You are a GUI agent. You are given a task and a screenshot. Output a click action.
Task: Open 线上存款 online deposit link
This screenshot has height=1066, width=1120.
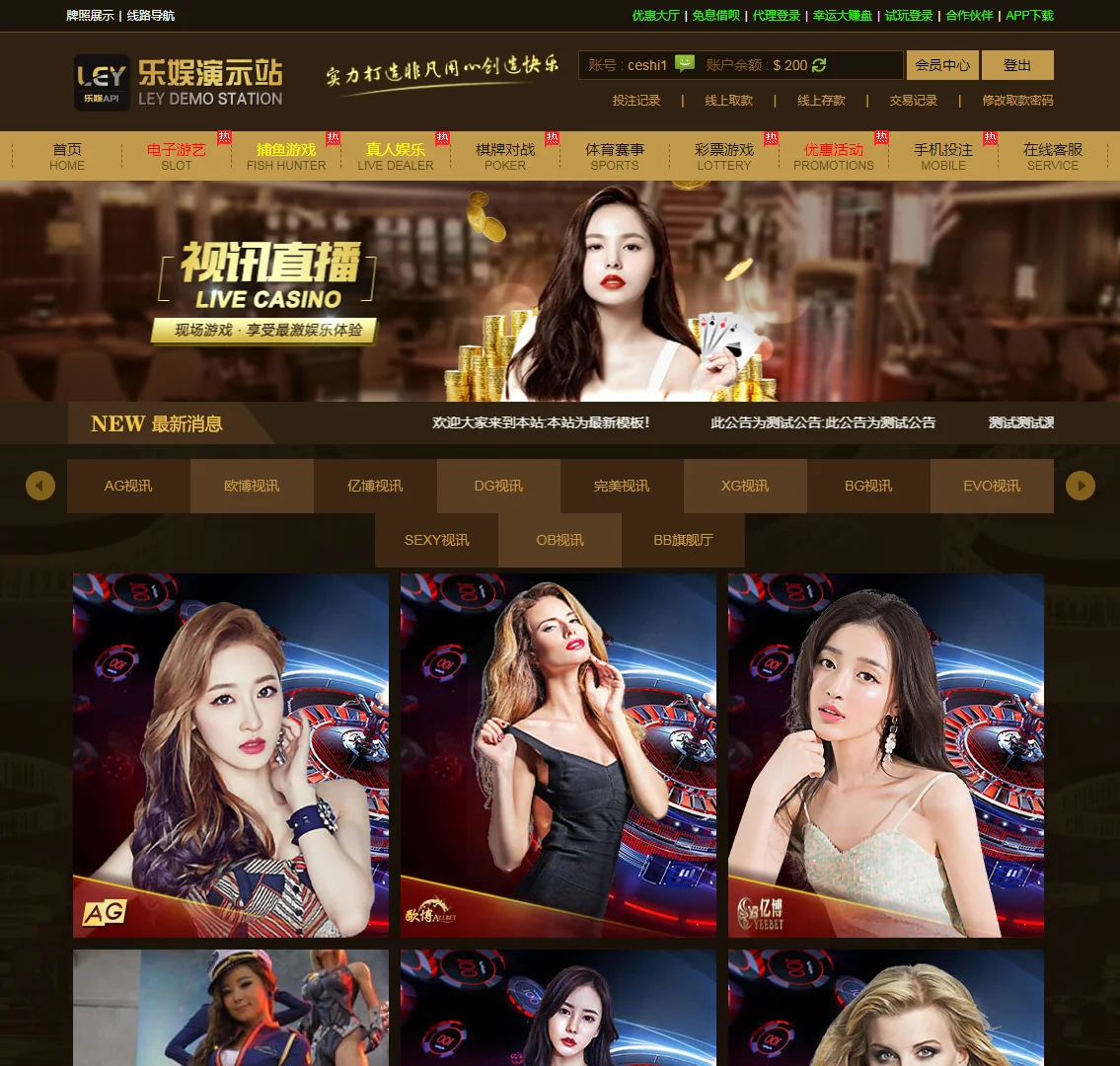point(821,100)
